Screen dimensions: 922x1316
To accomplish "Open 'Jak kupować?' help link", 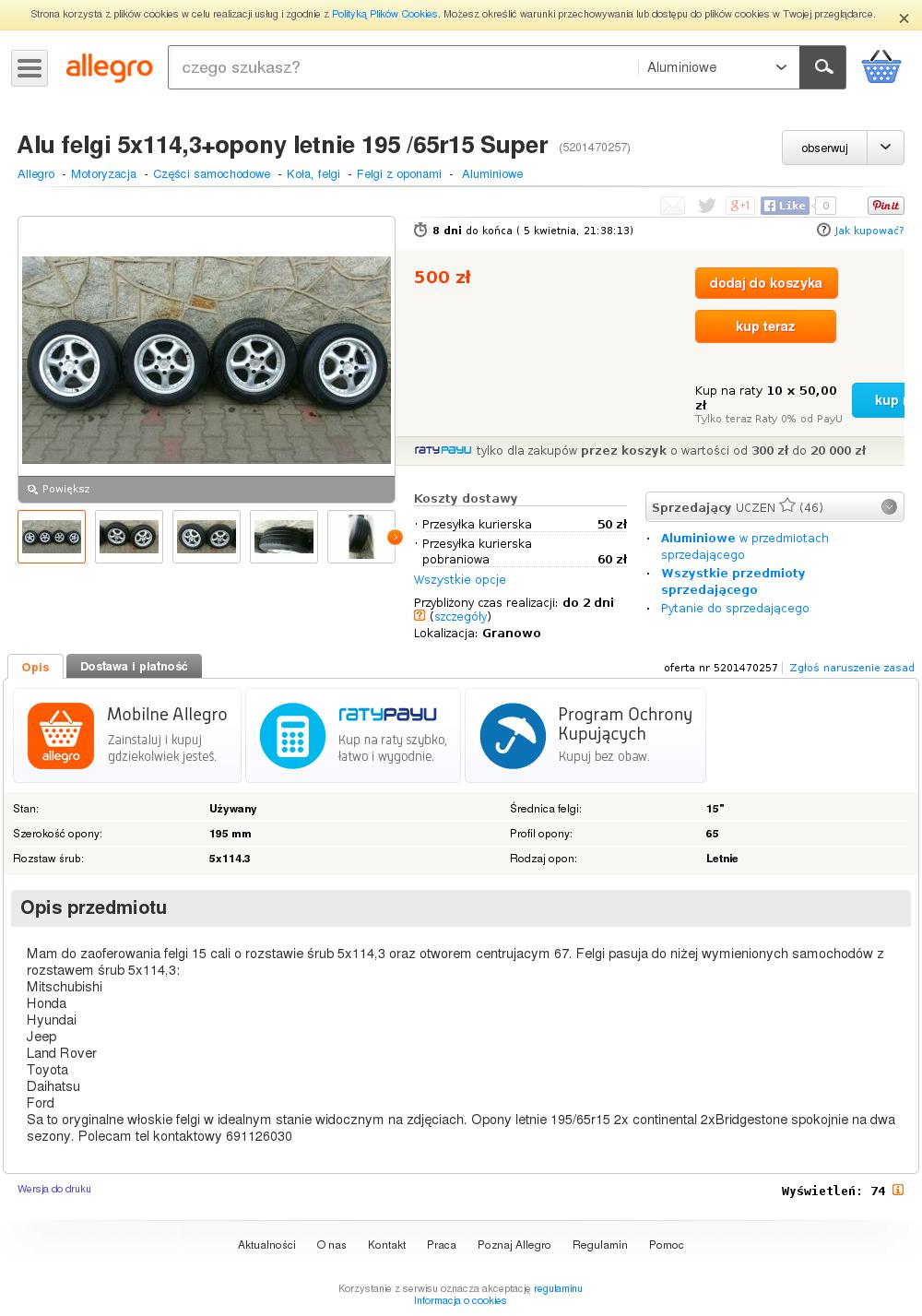I will 869,231.
